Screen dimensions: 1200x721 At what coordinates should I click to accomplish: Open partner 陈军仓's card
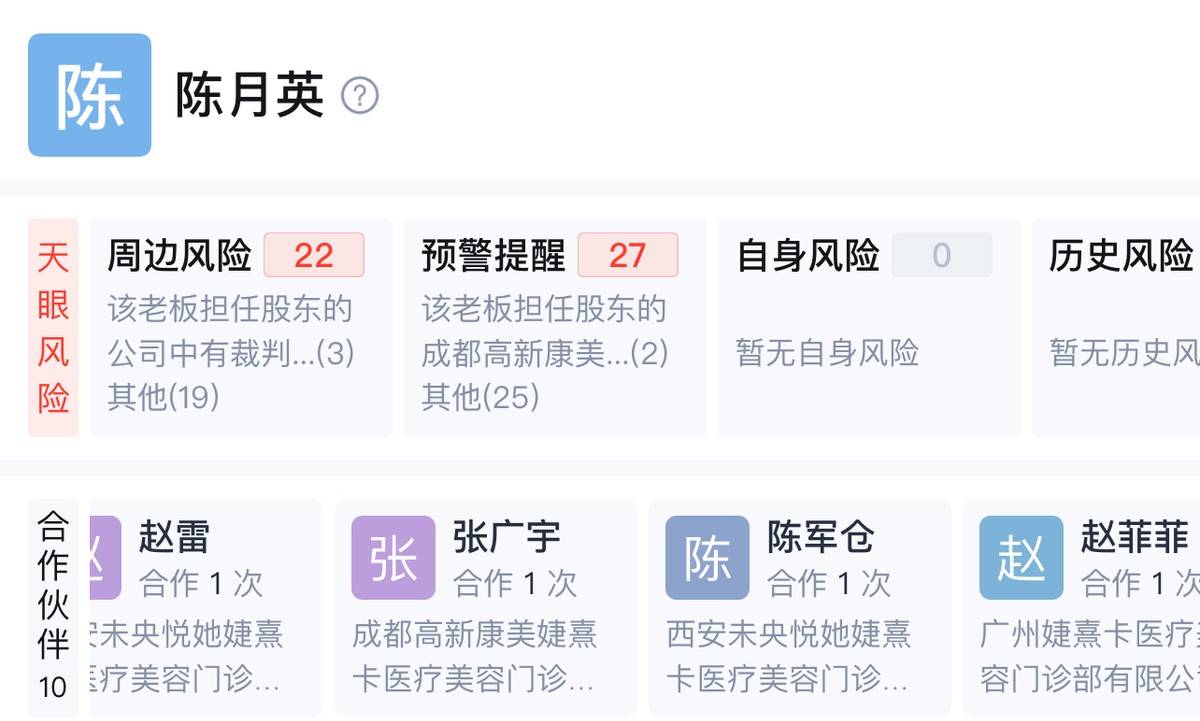click(x=799, y=606)
